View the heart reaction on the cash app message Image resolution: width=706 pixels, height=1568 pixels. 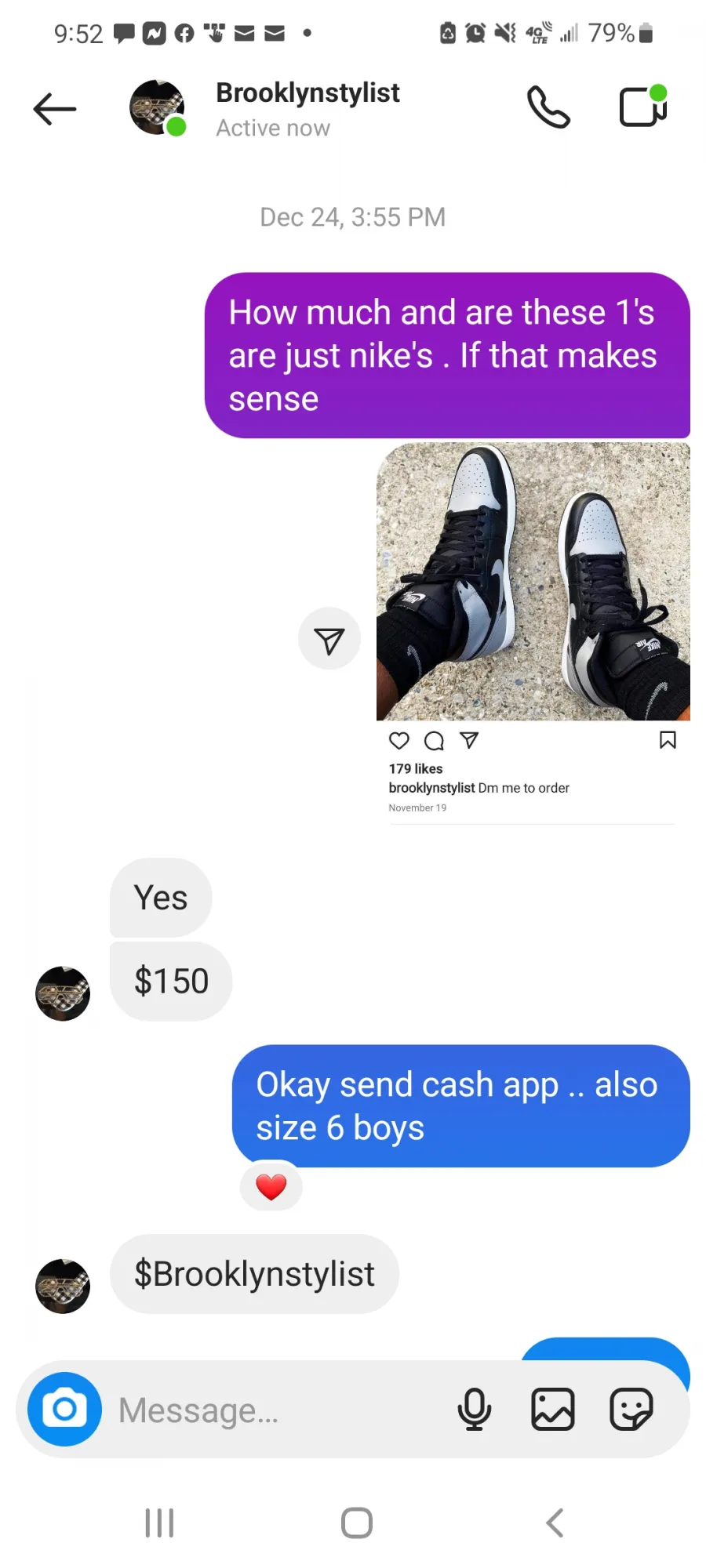pyautogui.click(x=271, y=1187)
